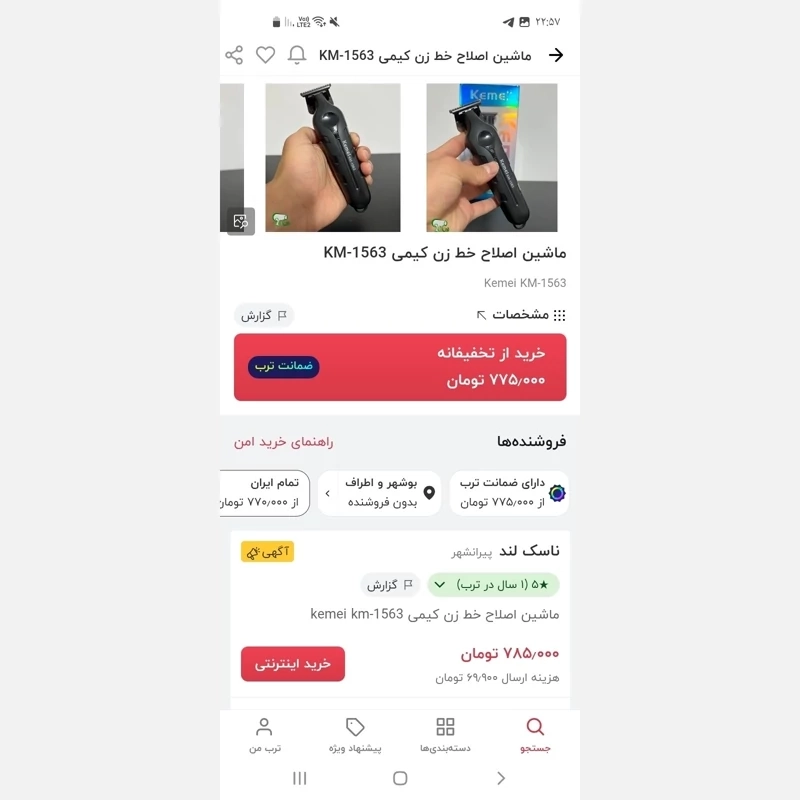The image size is (800, 800).
Task: Tap خرید اینترنتی for ناسک لند offer
Action: (x=292, y=664)
